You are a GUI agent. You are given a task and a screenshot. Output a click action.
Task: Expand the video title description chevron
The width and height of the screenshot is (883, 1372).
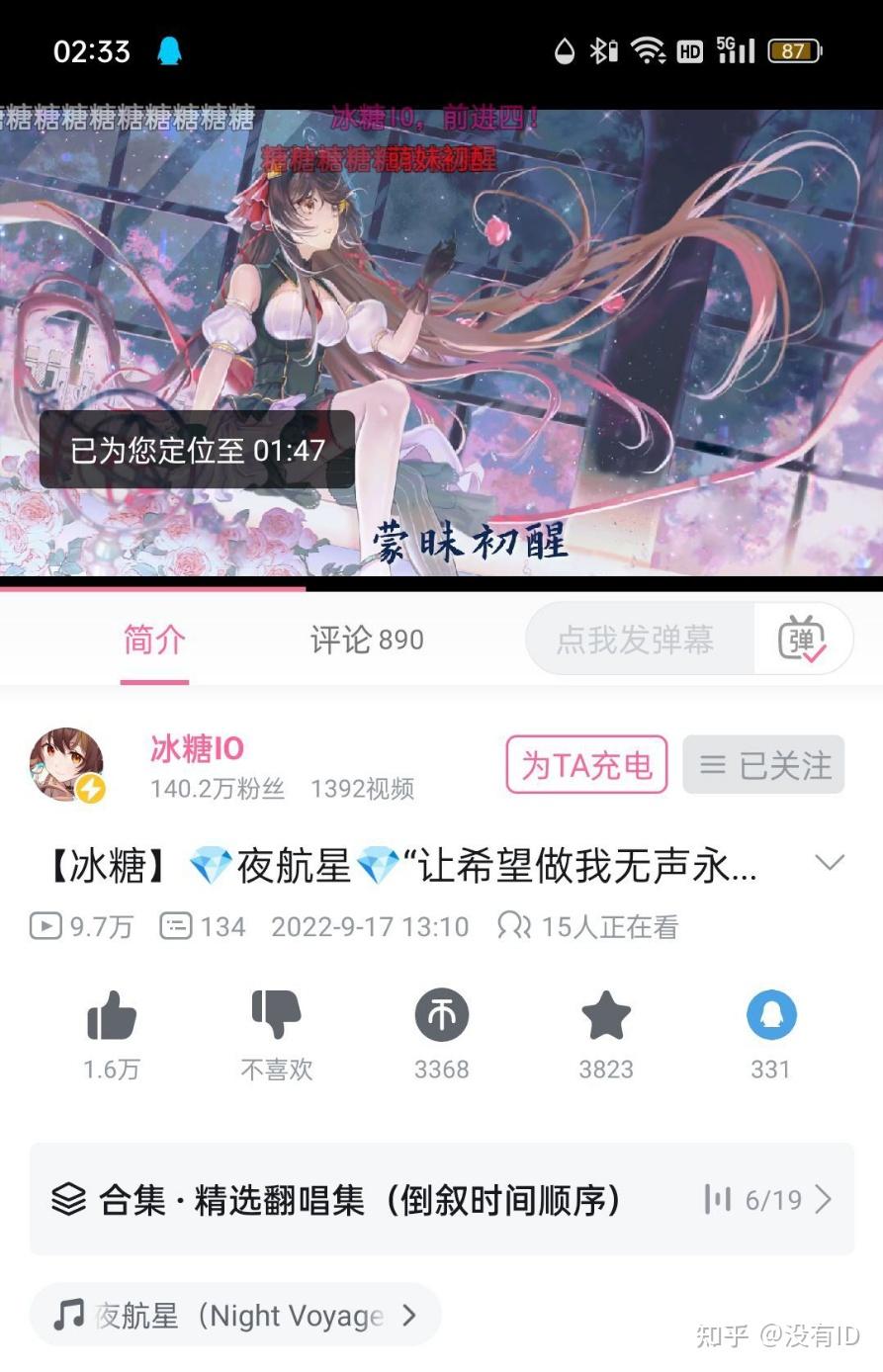coord(829,863)
